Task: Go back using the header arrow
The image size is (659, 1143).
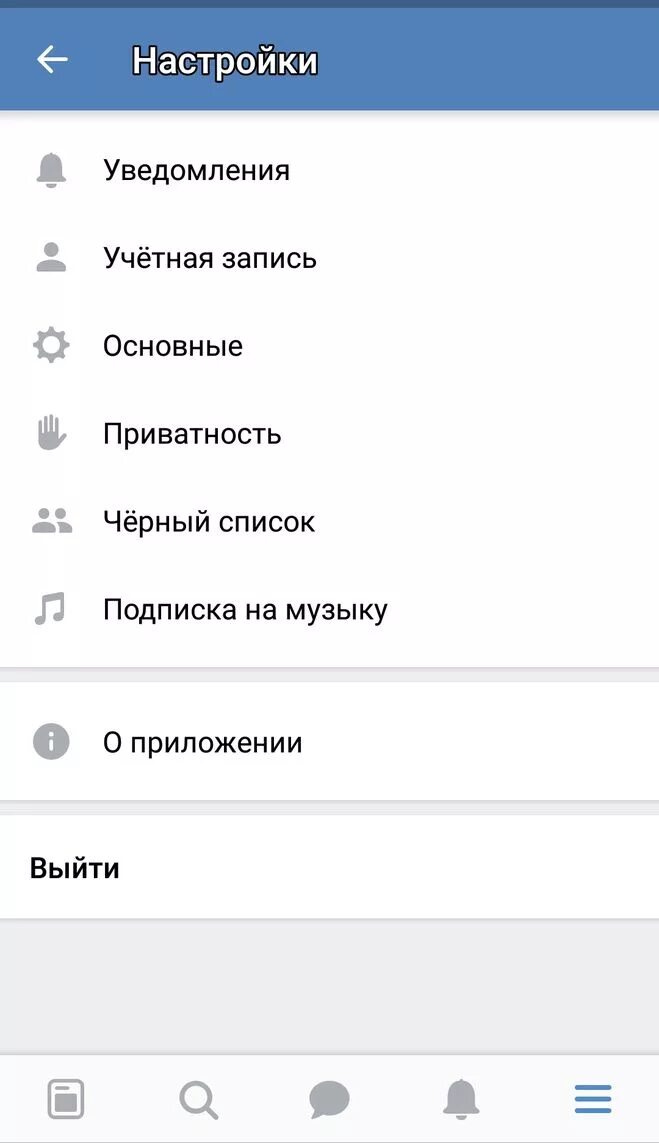Action: [x=52, y=60]
